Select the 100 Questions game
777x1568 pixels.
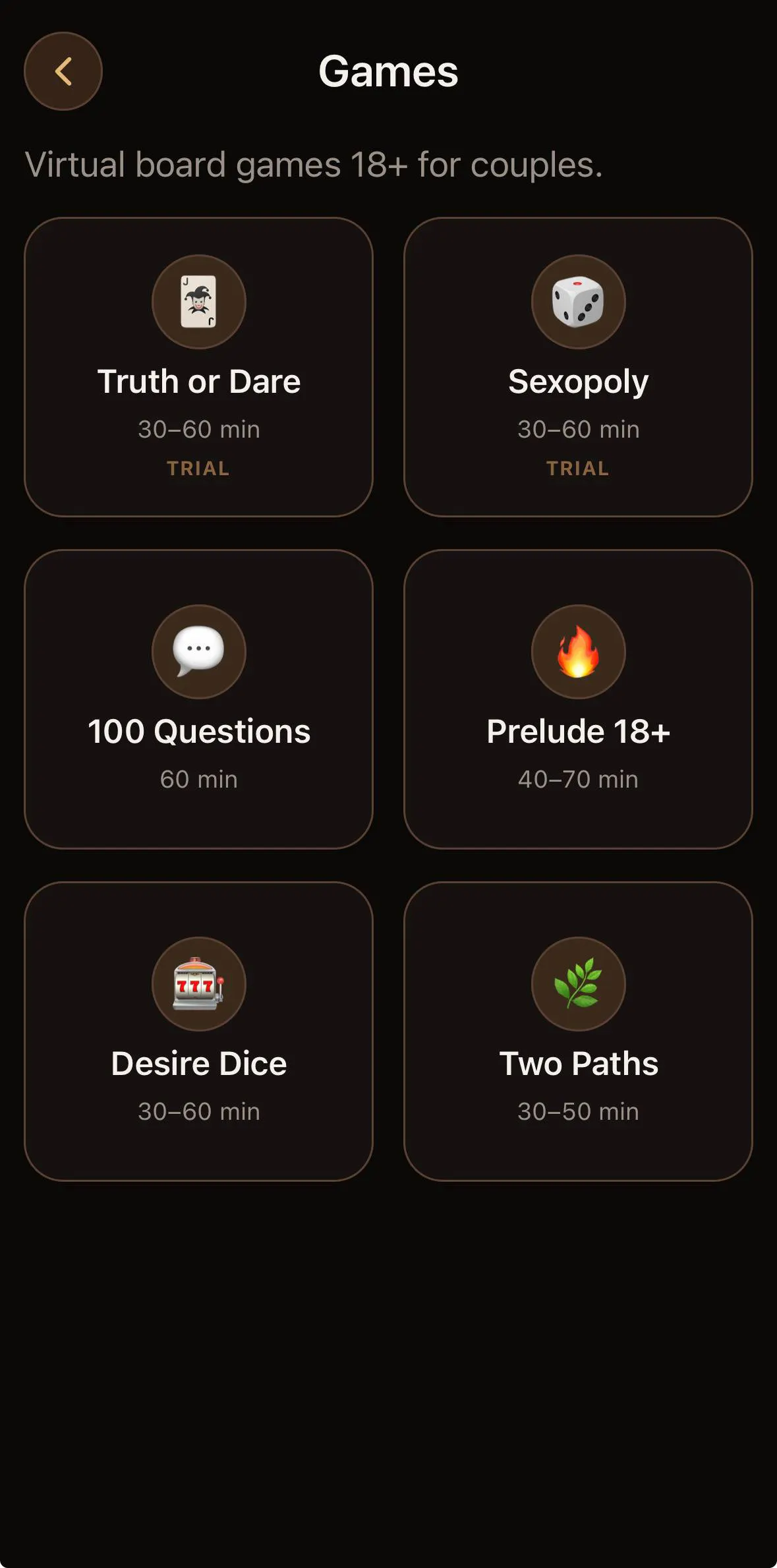coord(198,699)
